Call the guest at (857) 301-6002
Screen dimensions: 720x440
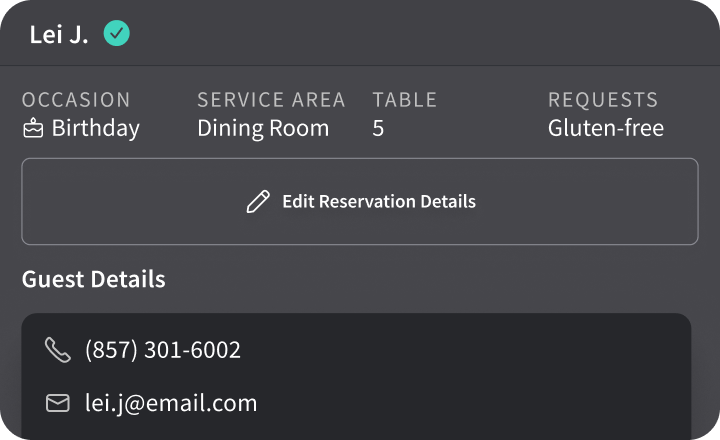click(x=162, y=350)
